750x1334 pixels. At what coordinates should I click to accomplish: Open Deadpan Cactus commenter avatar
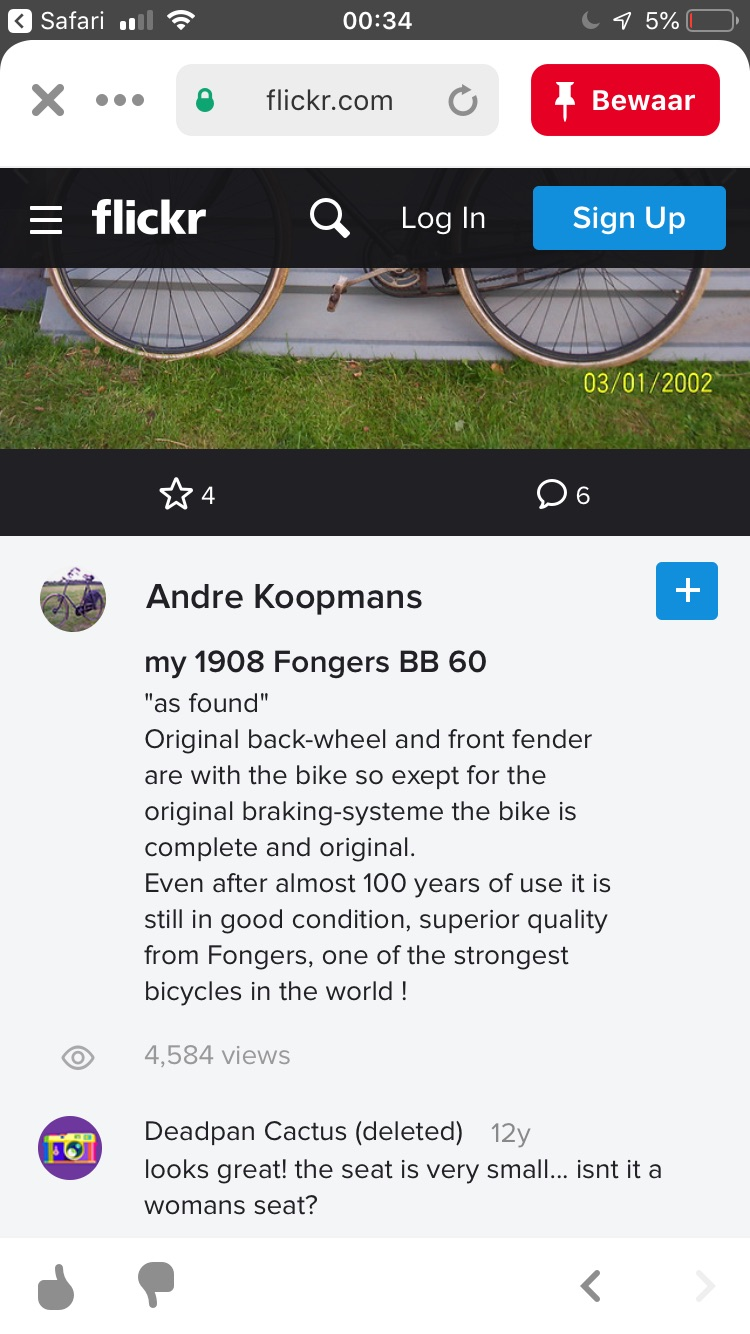[x=70, y=1148]
